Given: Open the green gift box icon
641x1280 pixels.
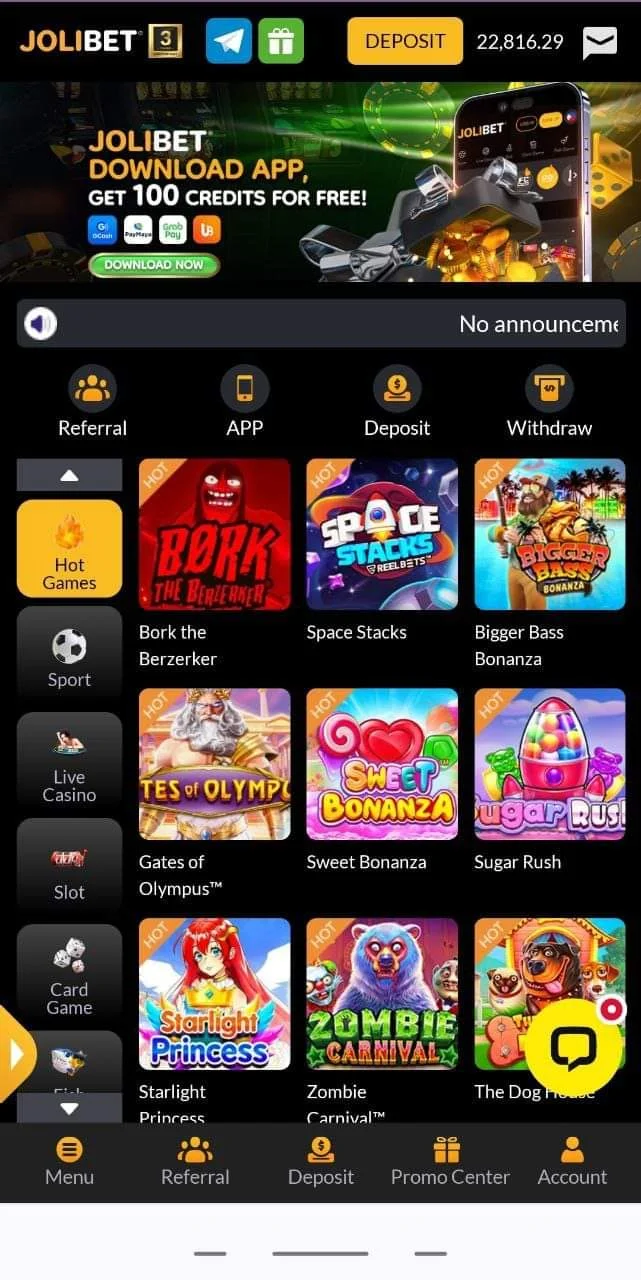Looking at the screenshot, I should coord(281,41).
